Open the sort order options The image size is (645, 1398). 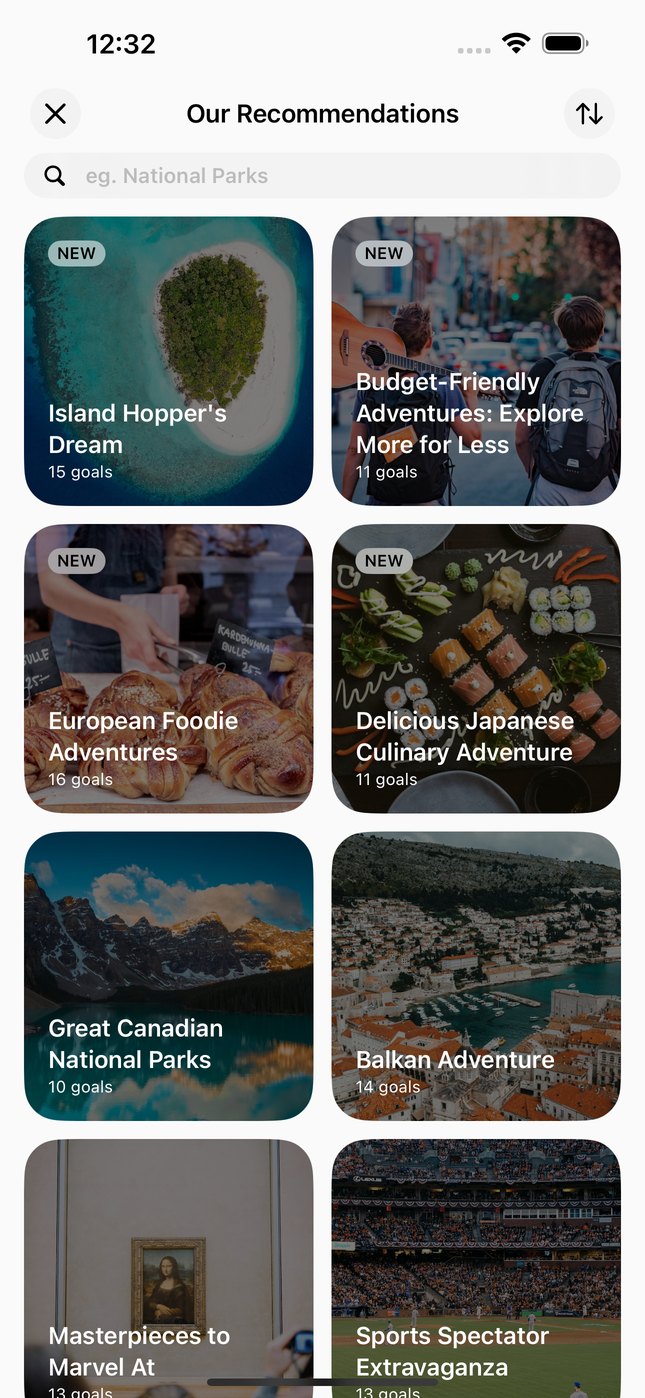tap(589, 114)
